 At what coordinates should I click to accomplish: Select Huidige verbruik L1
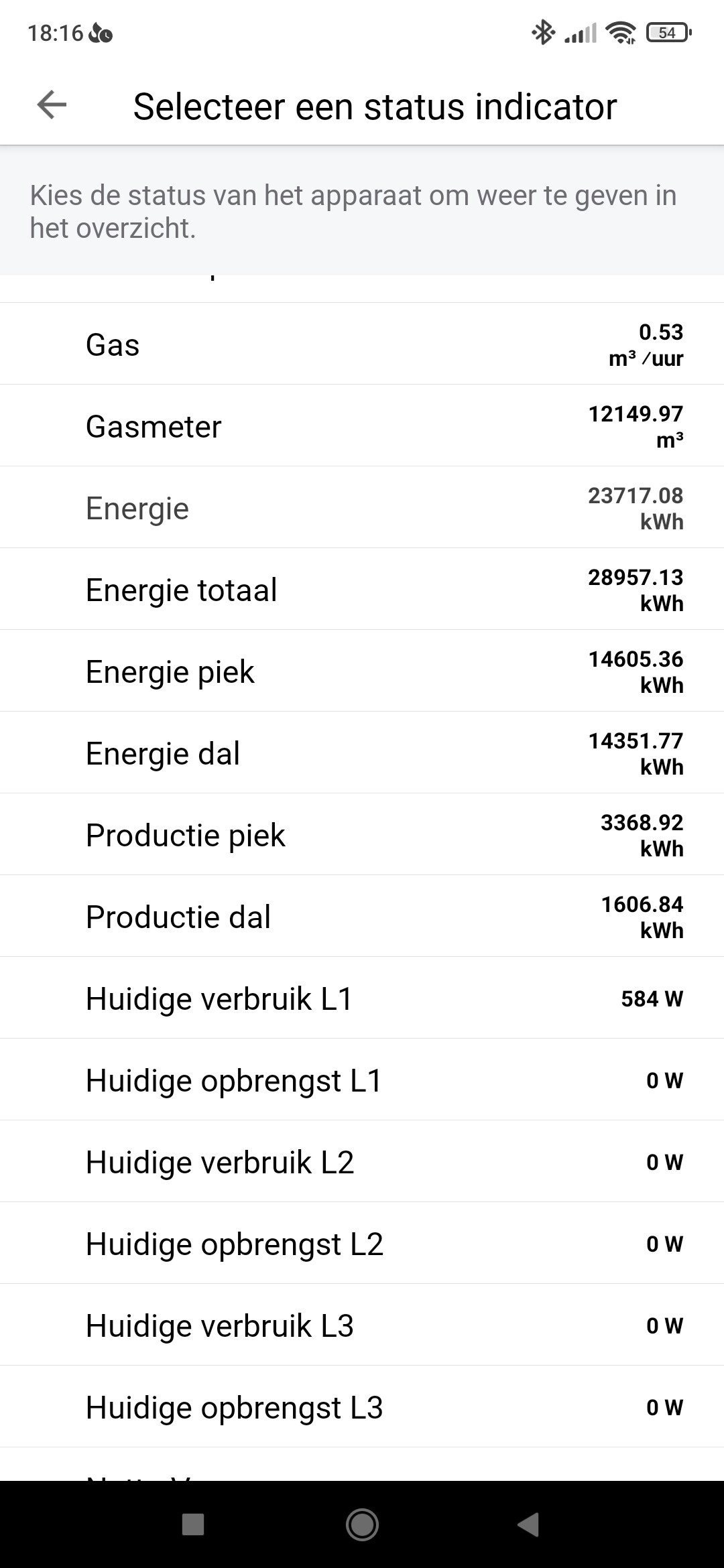click(362, 998)
